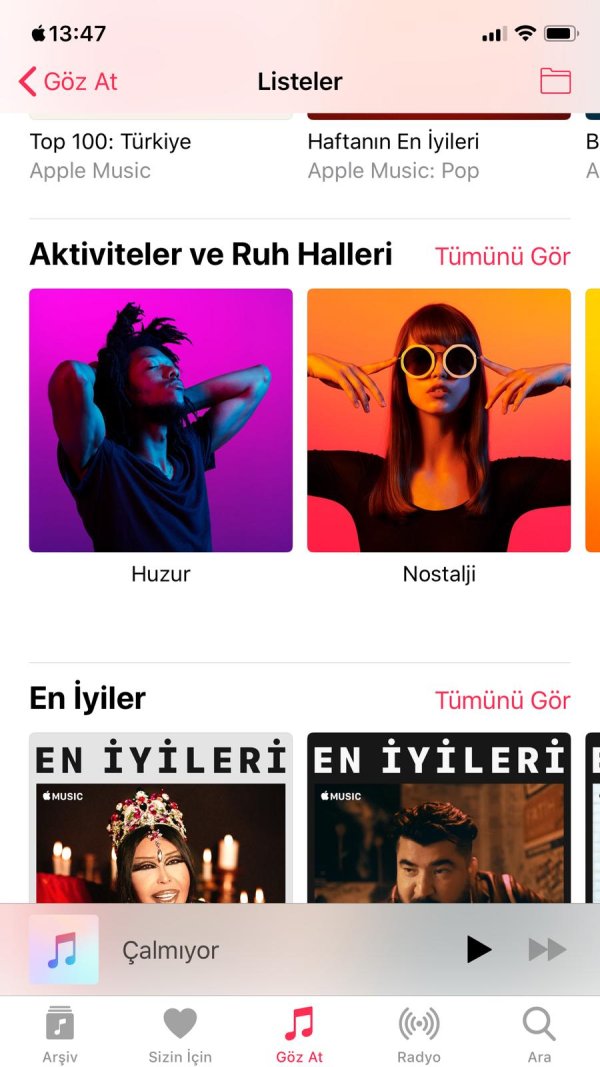This screenshot has height=1067, width=600.
Task: Open the Nostalji mood card
Action: pos(438,421)
